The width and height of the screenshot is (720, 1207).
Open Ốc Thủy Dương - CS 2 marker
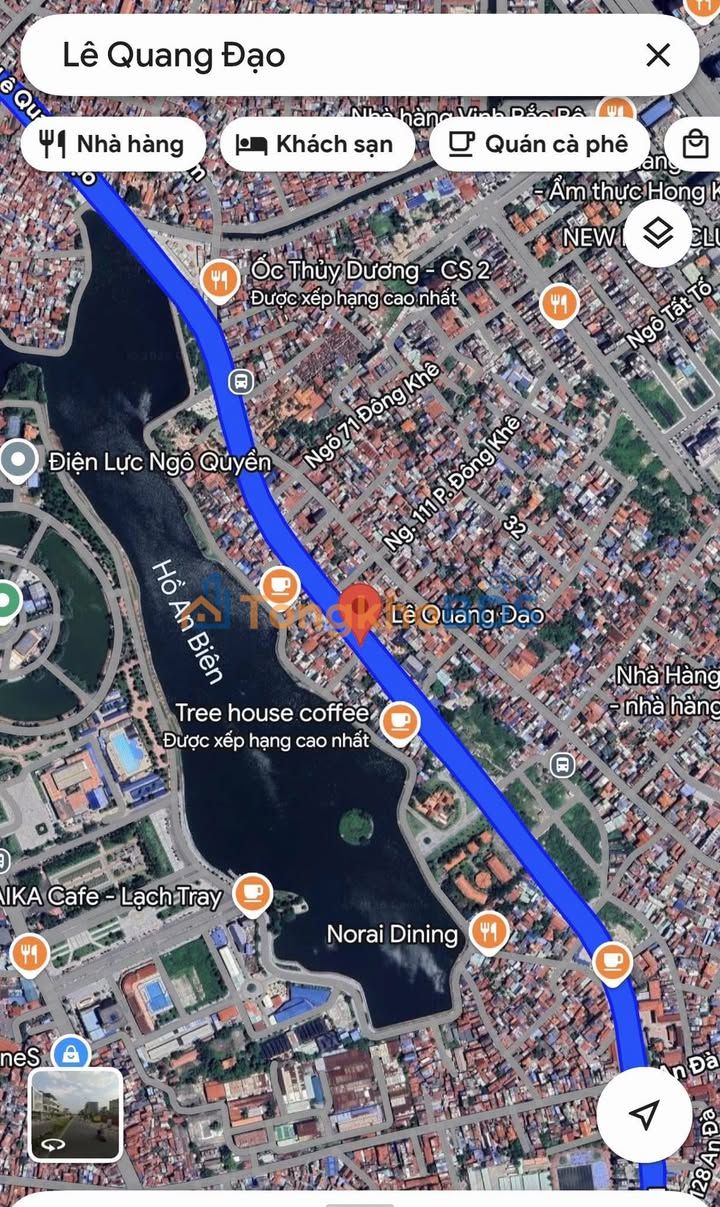[220, 281]
